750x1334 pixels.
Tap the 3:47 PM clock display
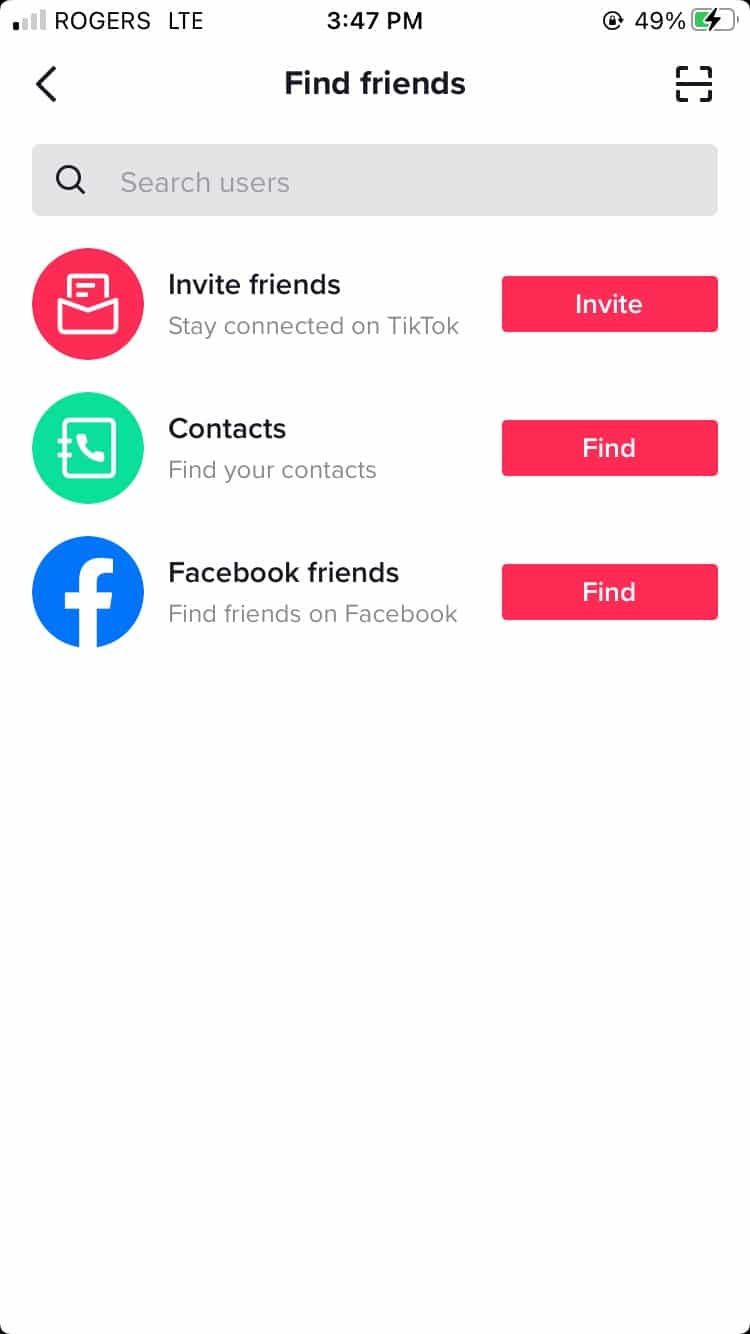(x=375, y=20)
